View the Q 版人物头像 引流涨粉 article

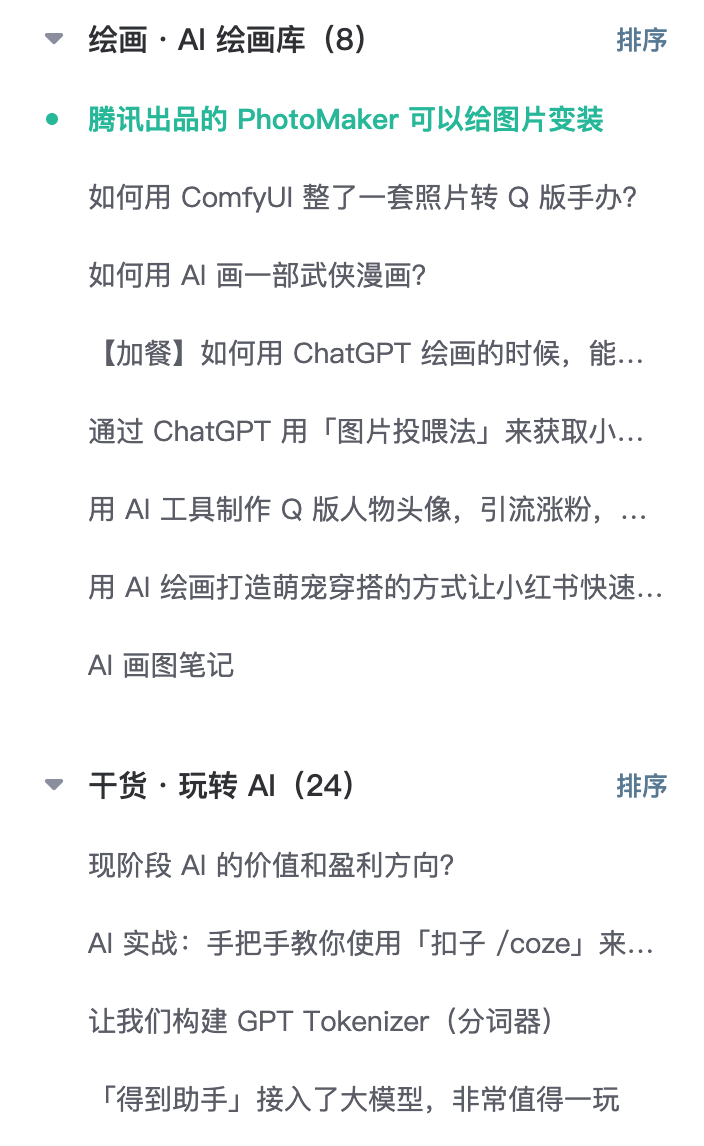click(366, 510)
